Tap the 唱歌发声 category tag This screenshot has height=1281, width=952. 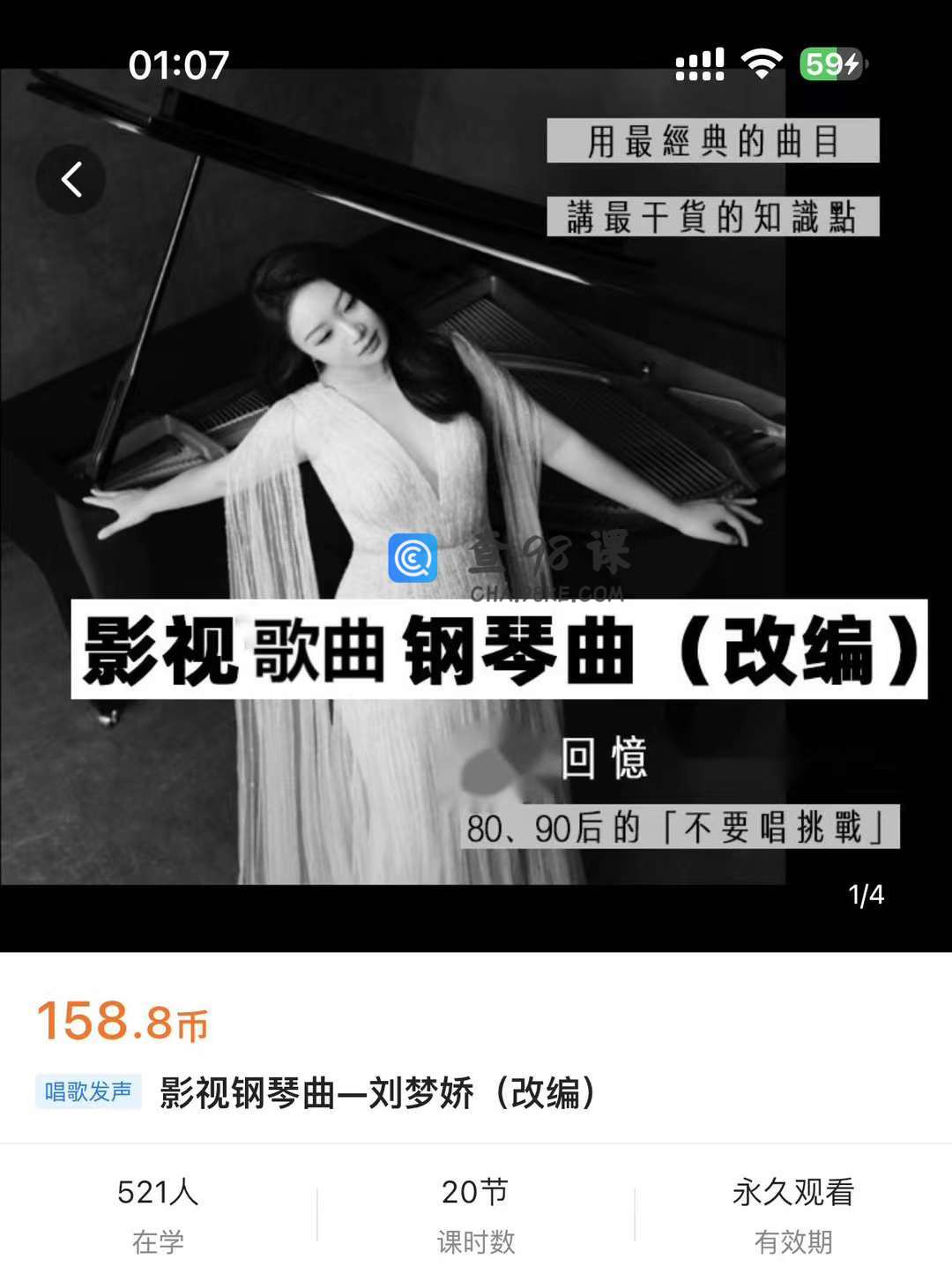(88, 1091)
